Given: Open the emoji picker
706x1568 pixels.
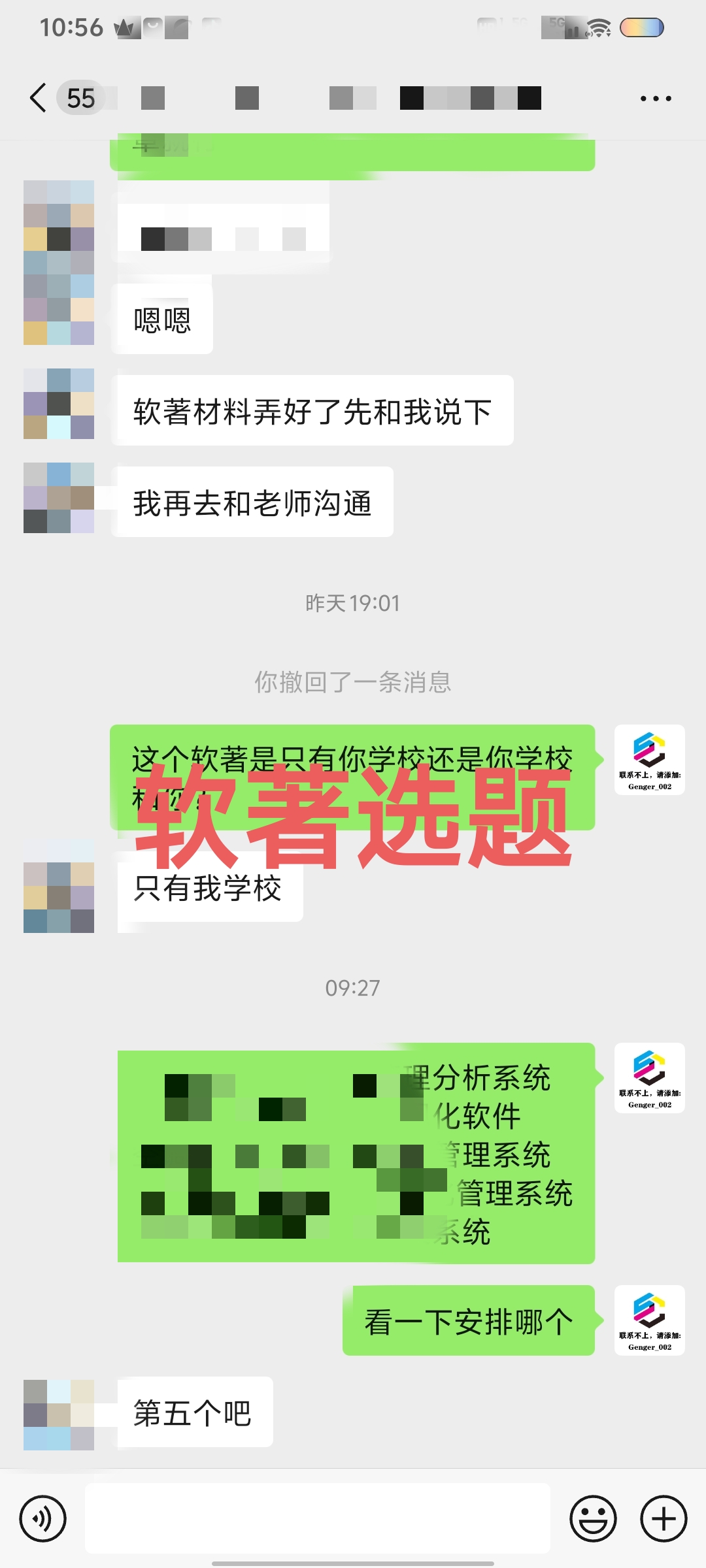Looking at the screenshot, I should click(x=594, y=1518).
